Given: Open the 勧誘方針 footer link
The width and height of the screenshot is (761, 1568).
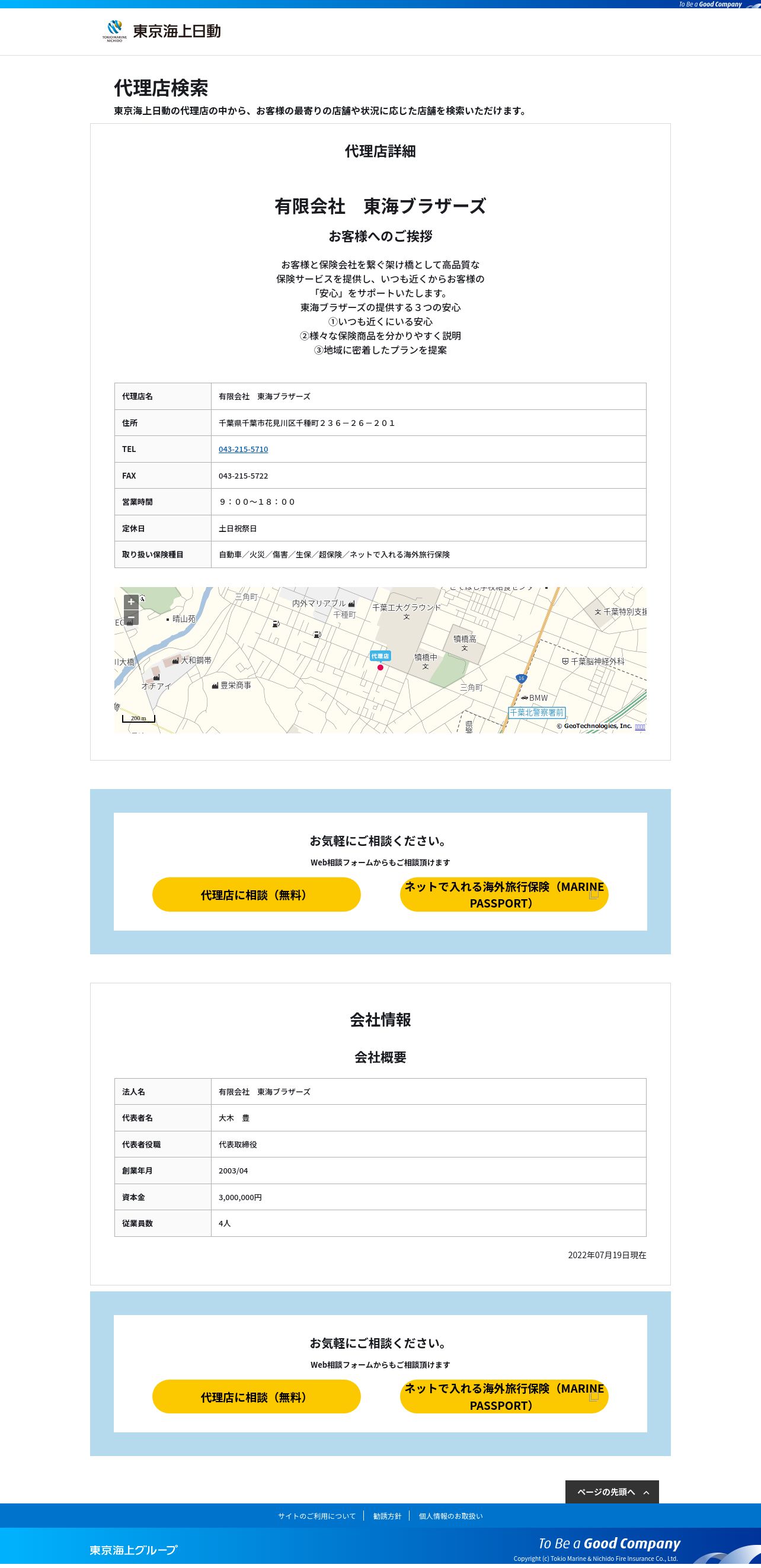Looking at the screenshot, I should click(x=387, y=1516).
